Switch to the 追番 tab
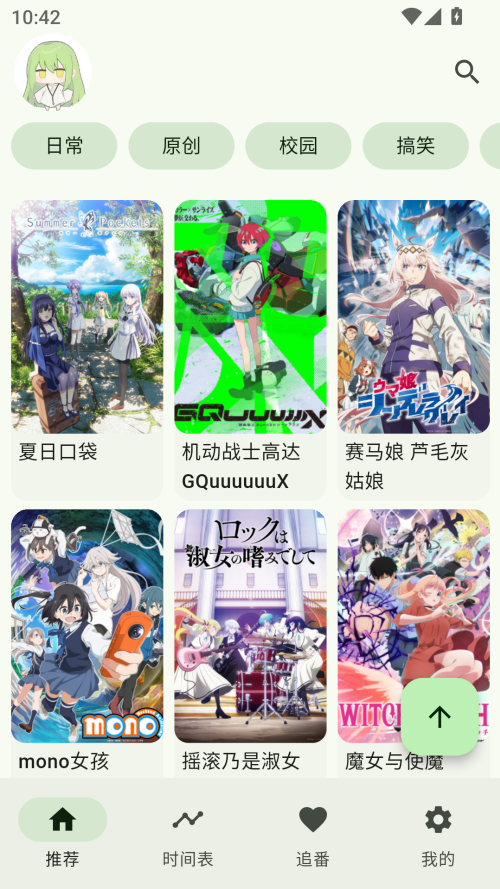This screenshot has height=889, width=500. tap(313, 833)
